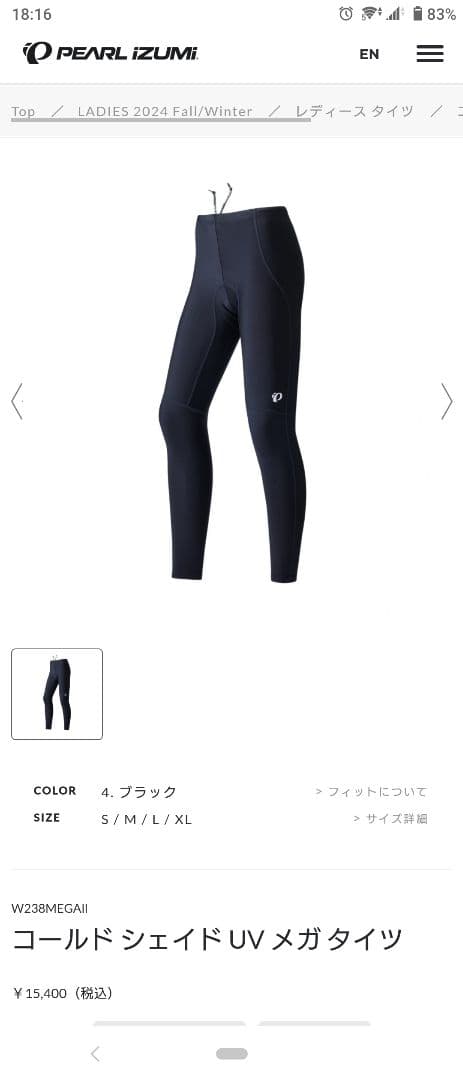Image resolution: width=463 pixels, height=1080 pixels.
Task: Open the Top breadcrumb link
Action: pos(23,111)
